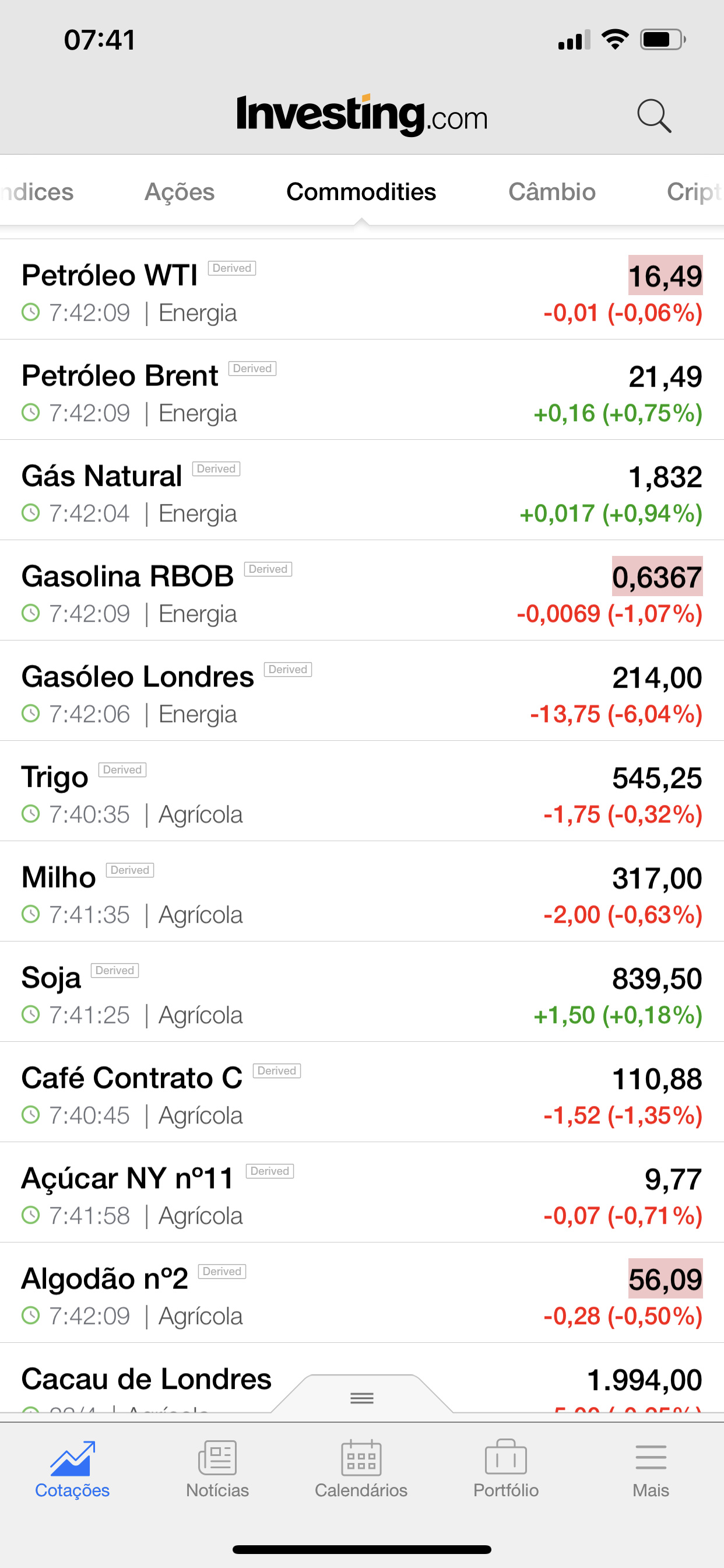Image resolution: width=724 pixels, height=1568 pixels.
Task: Switch to the Ações tab
Action: (180, 192)
